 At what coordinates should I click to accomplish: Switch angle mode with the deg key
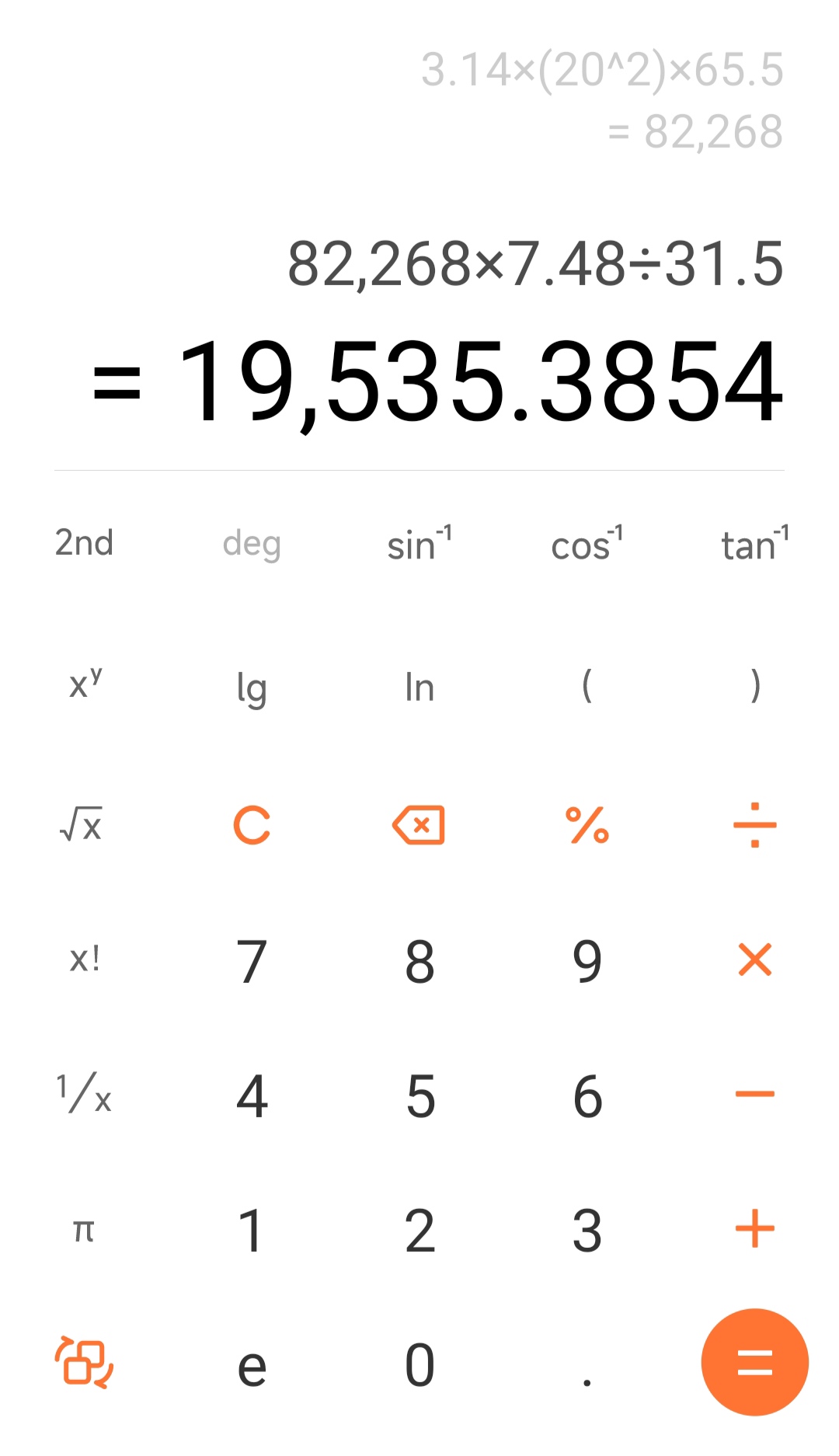(252, 543)
